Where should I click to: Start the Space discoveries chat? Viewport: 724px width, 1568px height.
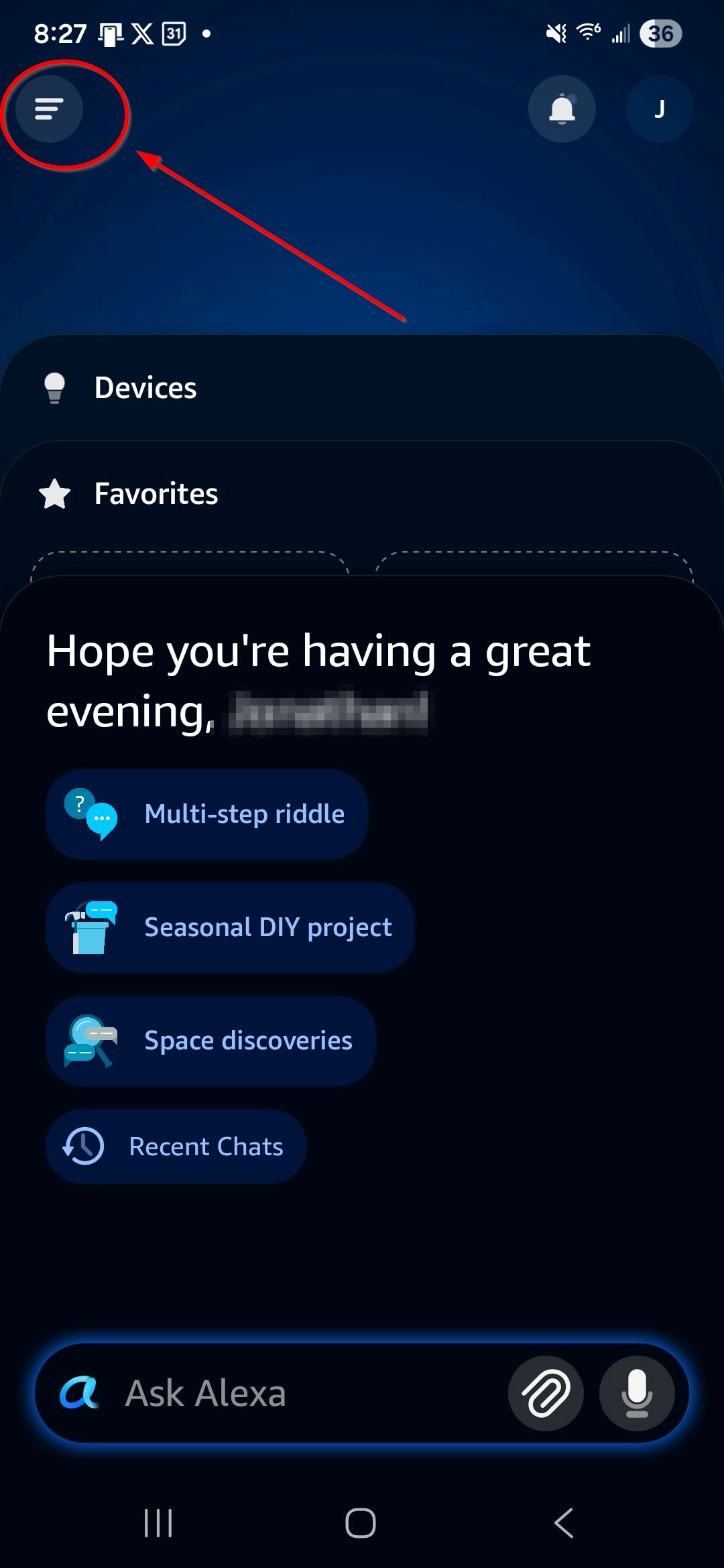[x=210, y=1041]
